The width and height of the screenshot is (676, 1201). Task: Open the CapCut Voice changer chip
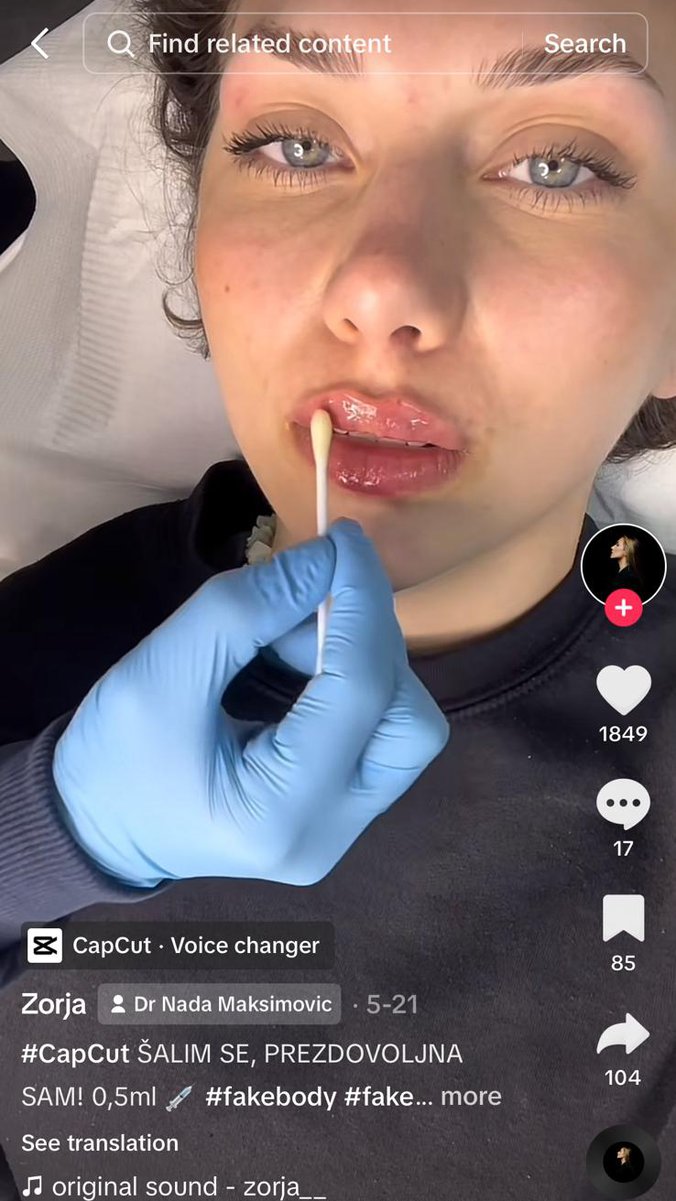click(178, 945)
